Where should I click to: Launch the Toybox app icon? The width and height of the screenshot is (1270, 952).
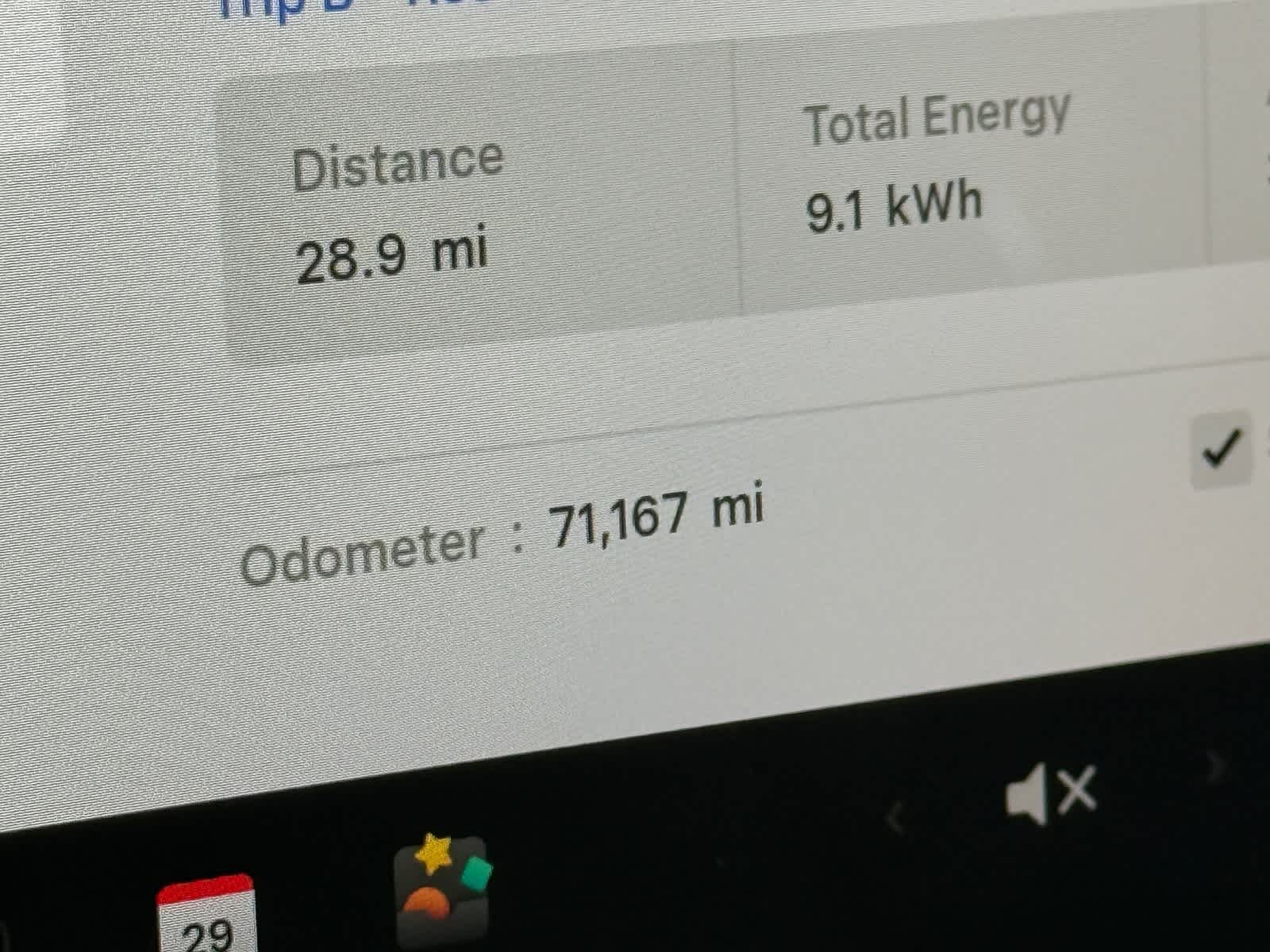click(442, 889)
